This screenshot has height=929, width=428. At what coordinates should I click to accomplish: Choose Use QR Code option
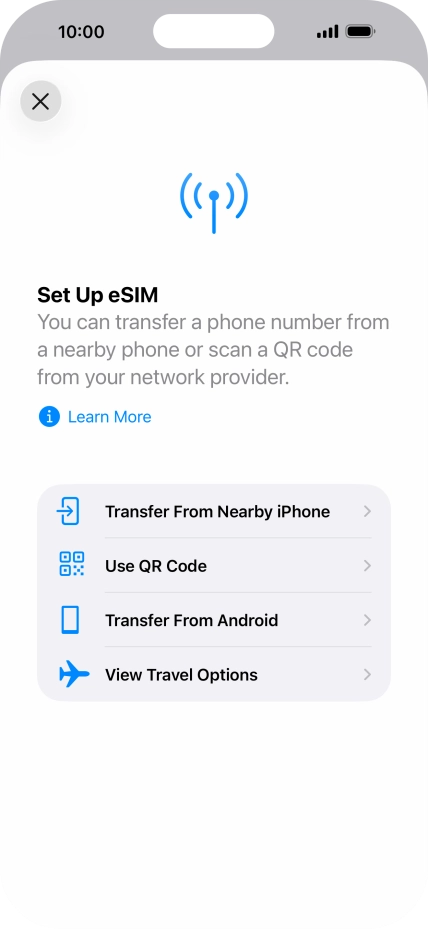(x=214, y=566)
